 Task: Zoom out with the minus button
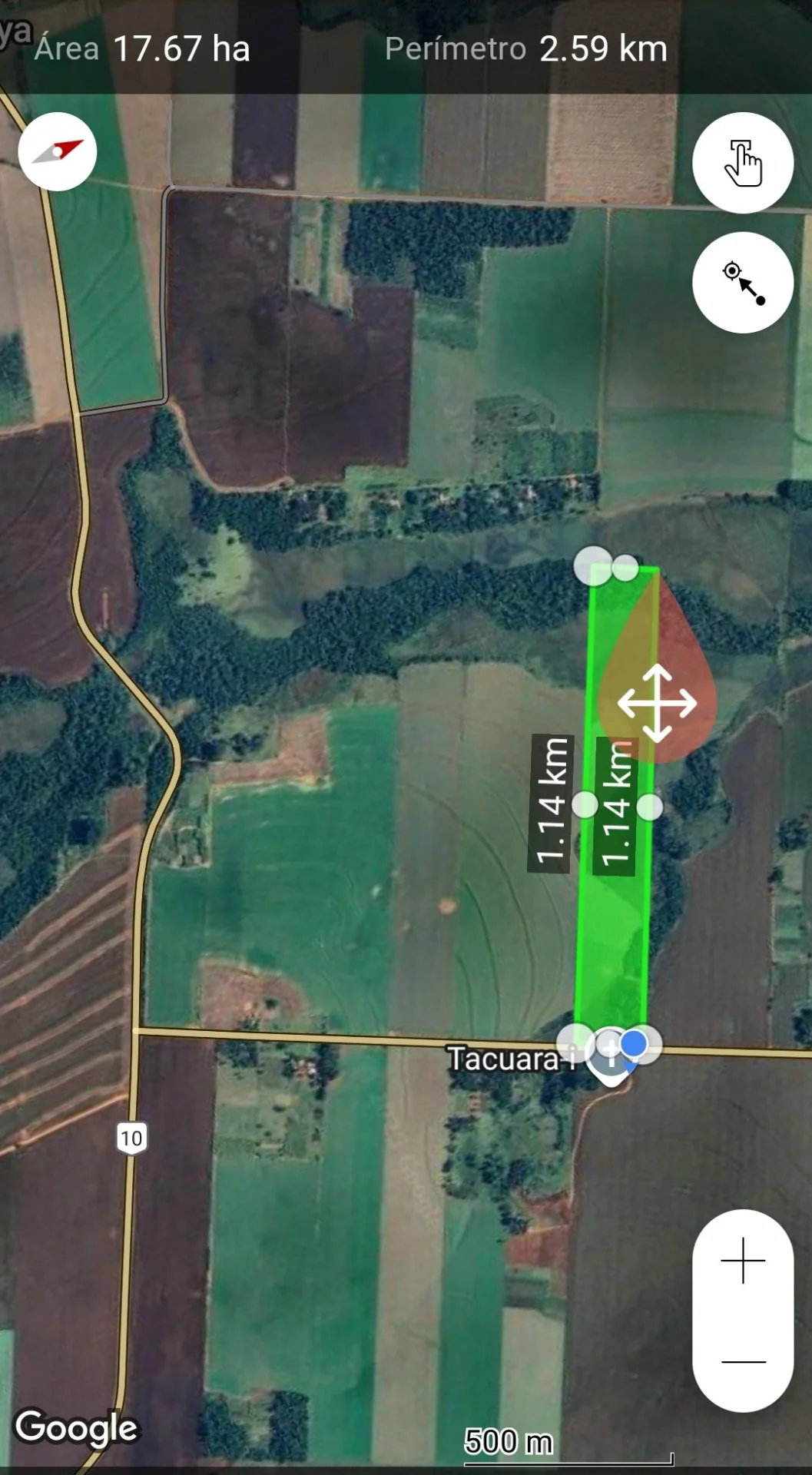(x=742, y=1361)
